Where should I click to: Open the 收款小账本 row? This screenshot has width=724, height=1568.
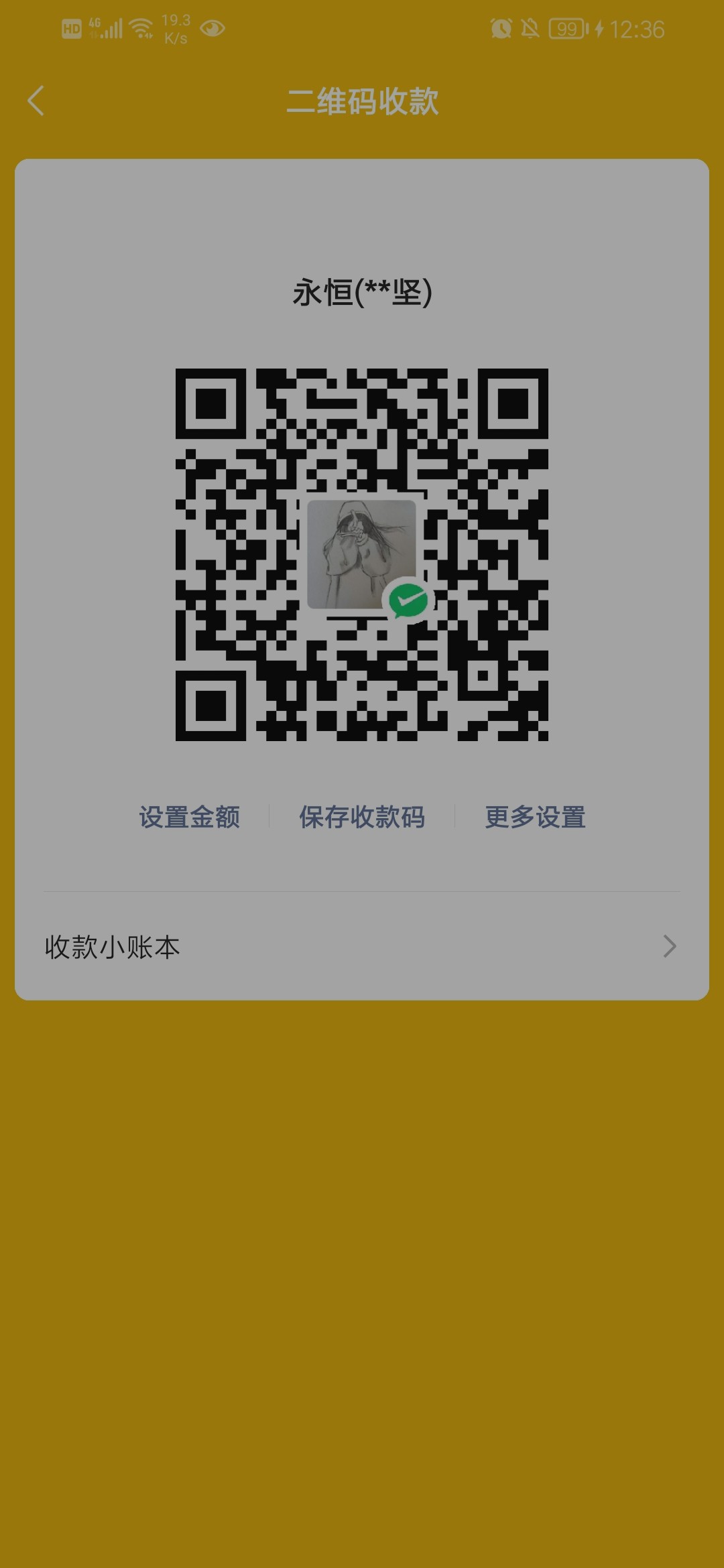tap(362, 946)
